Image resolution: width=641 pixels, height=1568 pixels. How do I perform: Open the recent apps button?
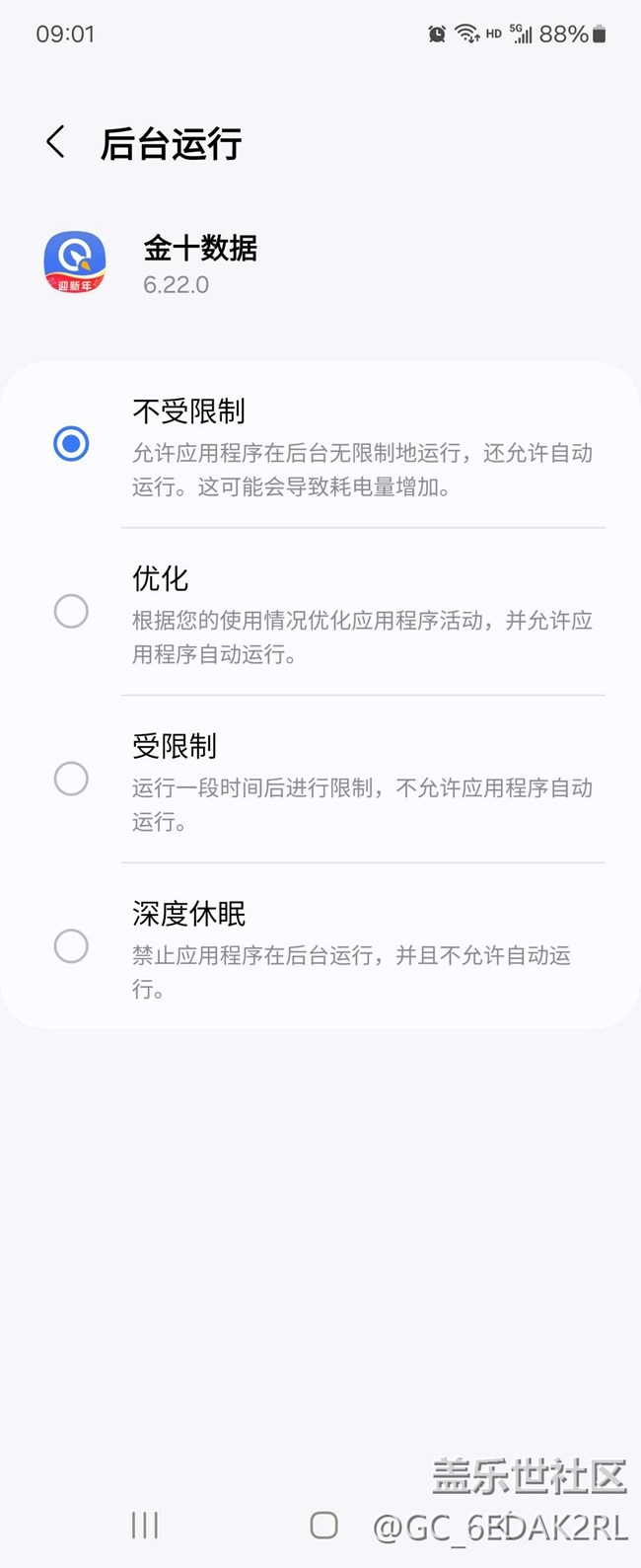(145, 1525)
